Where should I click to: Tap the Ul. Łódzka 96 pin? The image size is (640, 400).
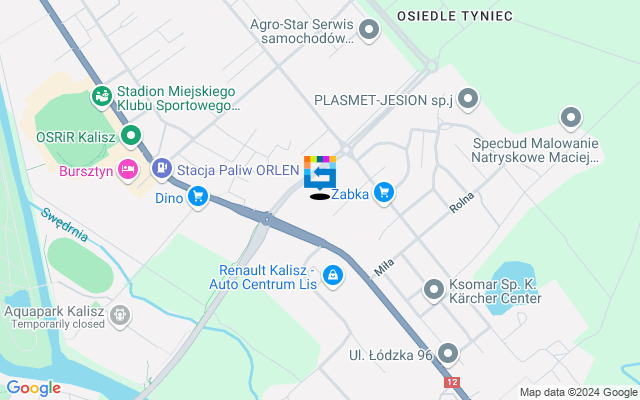click(x=447, y=354)
